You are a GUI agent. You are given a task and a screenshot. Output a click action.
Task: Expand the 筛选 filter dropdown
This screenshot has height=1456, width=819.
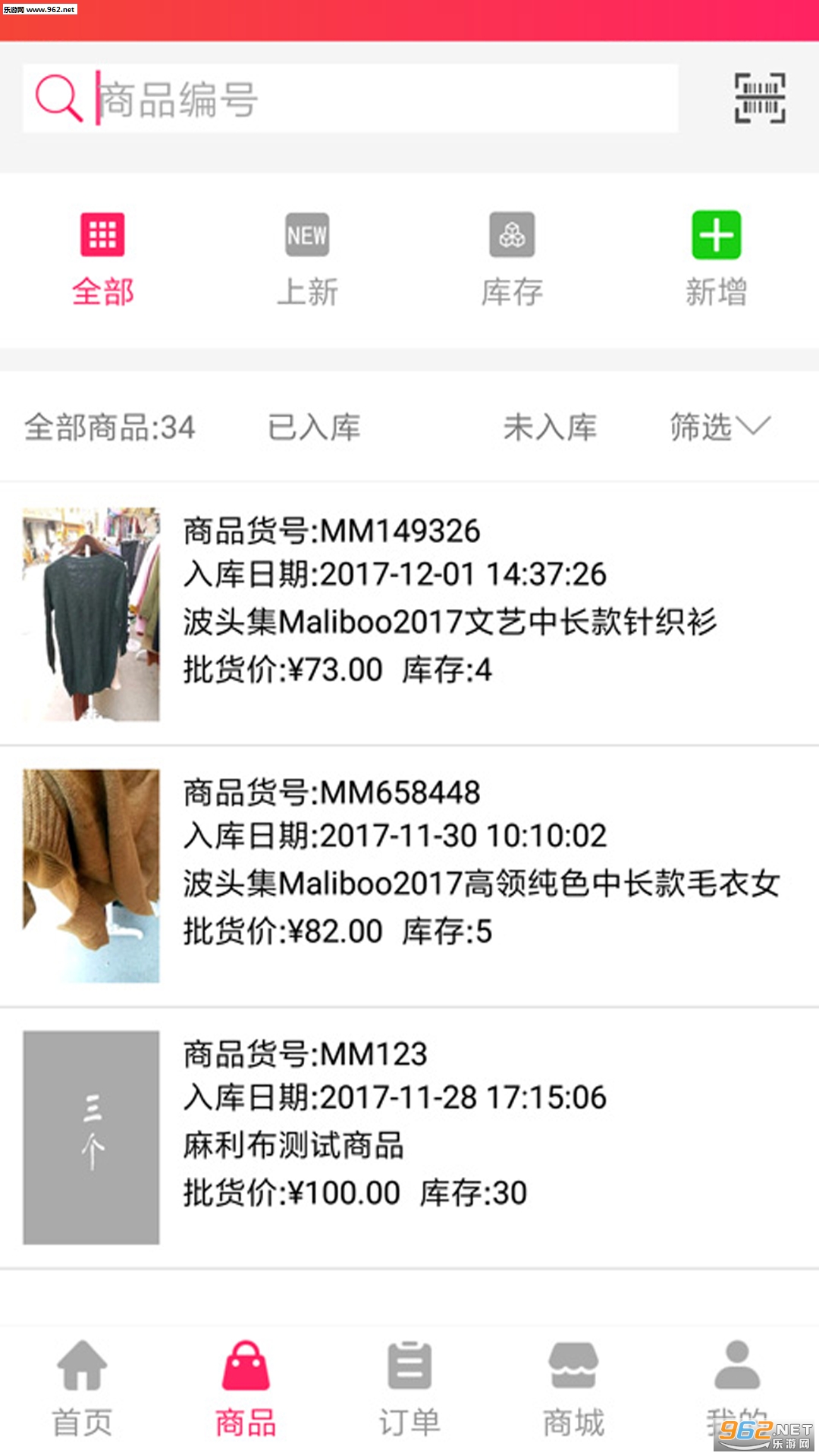(x=719, y=427)
